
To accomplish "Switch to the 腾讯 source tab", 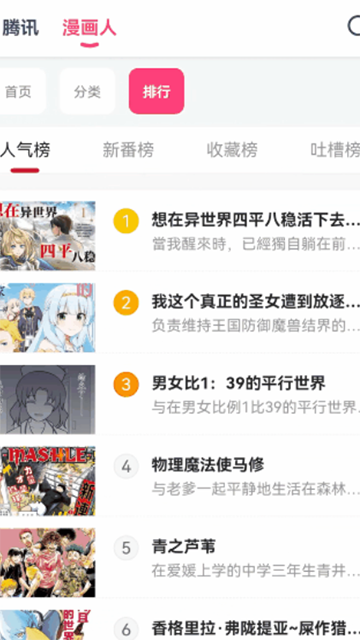I will point(20,28).
